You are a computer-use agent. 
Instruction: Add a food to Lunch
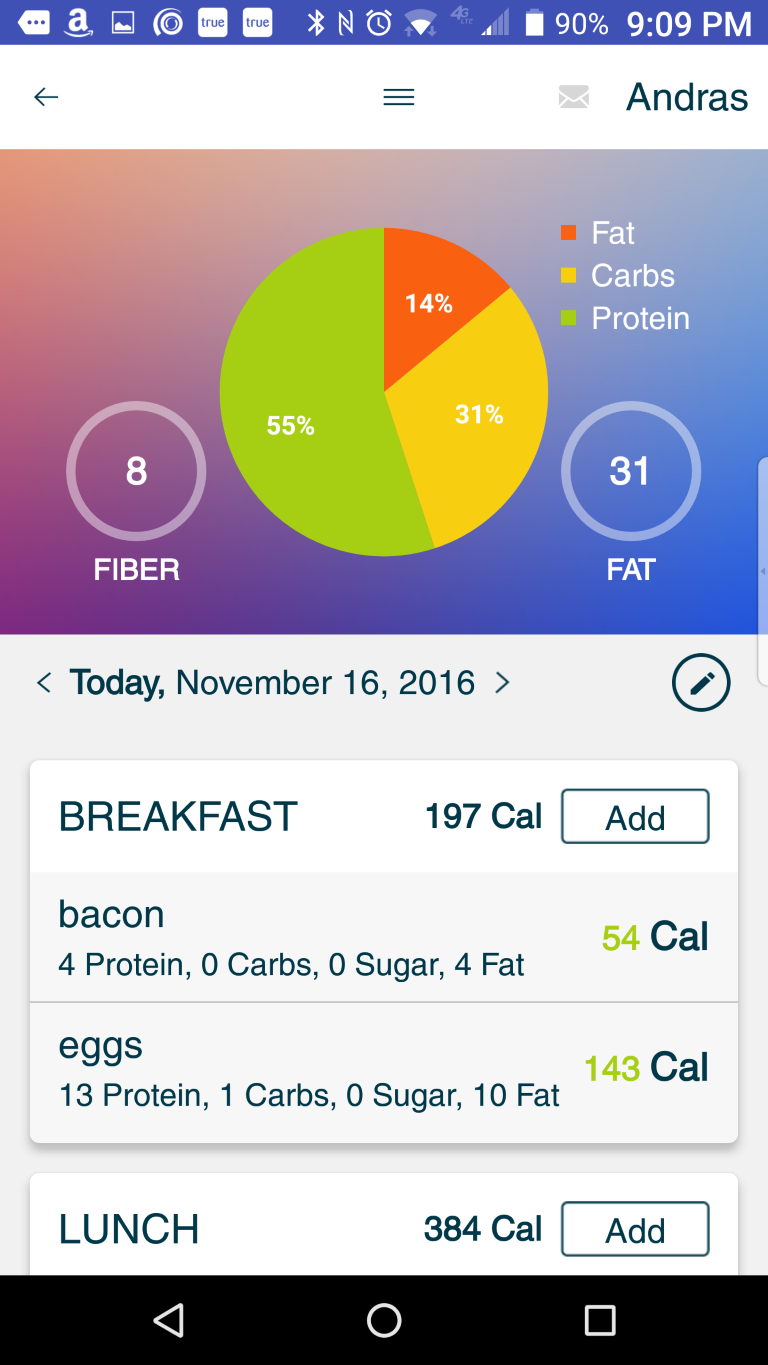coord(635,1229)
